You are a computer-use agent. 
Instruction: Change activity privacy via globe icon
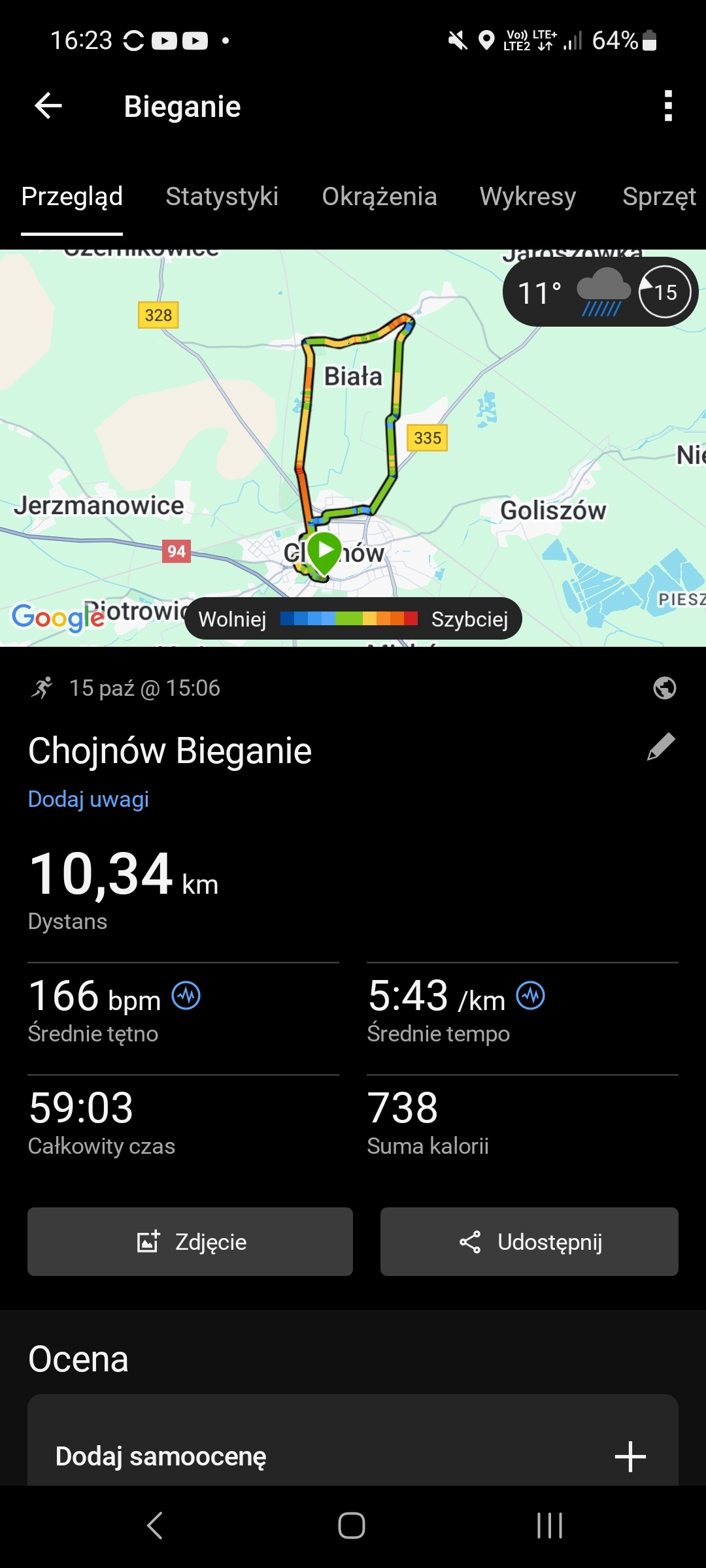click(664, 688)
